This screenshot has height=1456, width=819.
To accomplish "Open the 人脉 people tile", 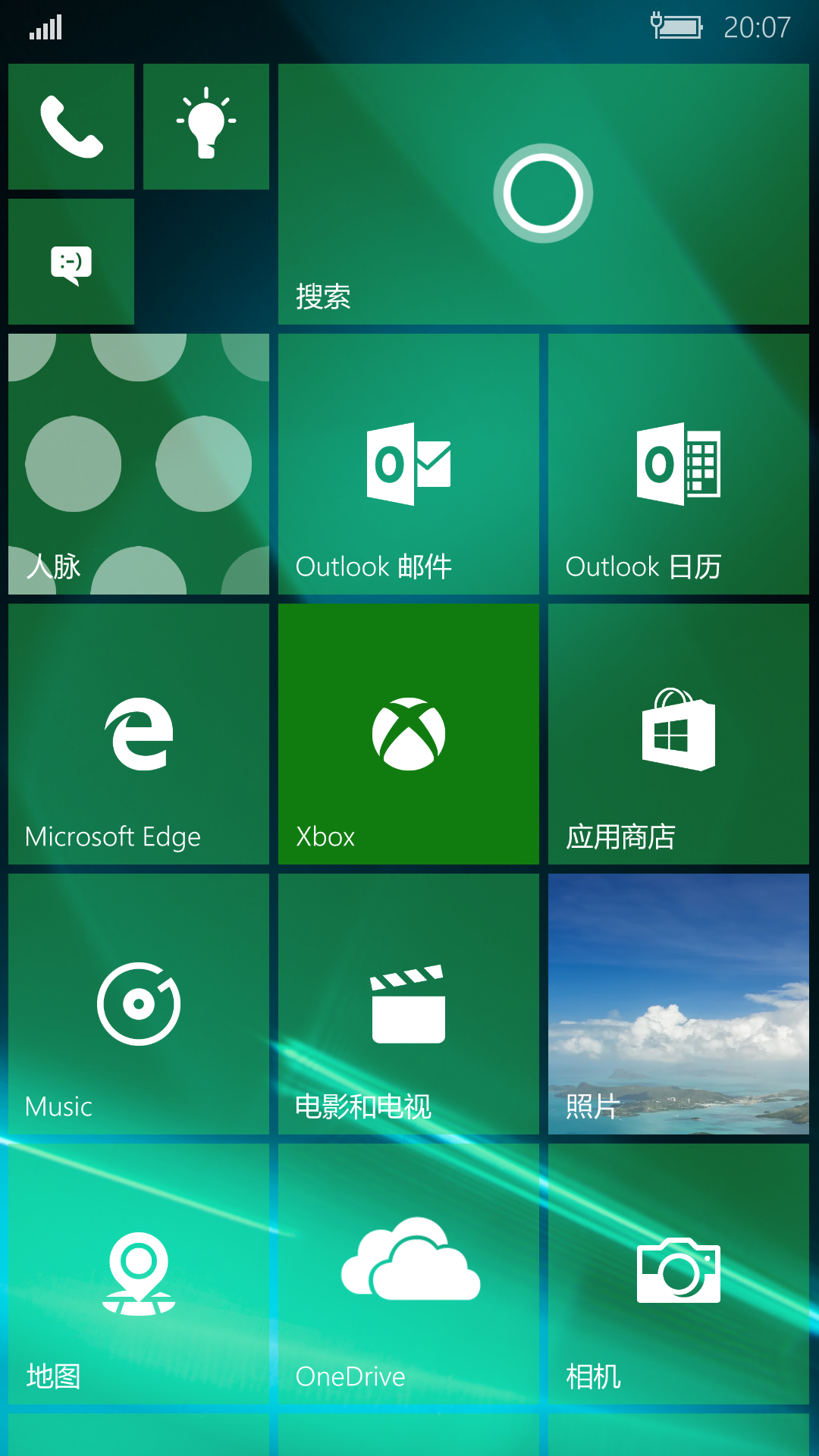I will pos(139,464).
